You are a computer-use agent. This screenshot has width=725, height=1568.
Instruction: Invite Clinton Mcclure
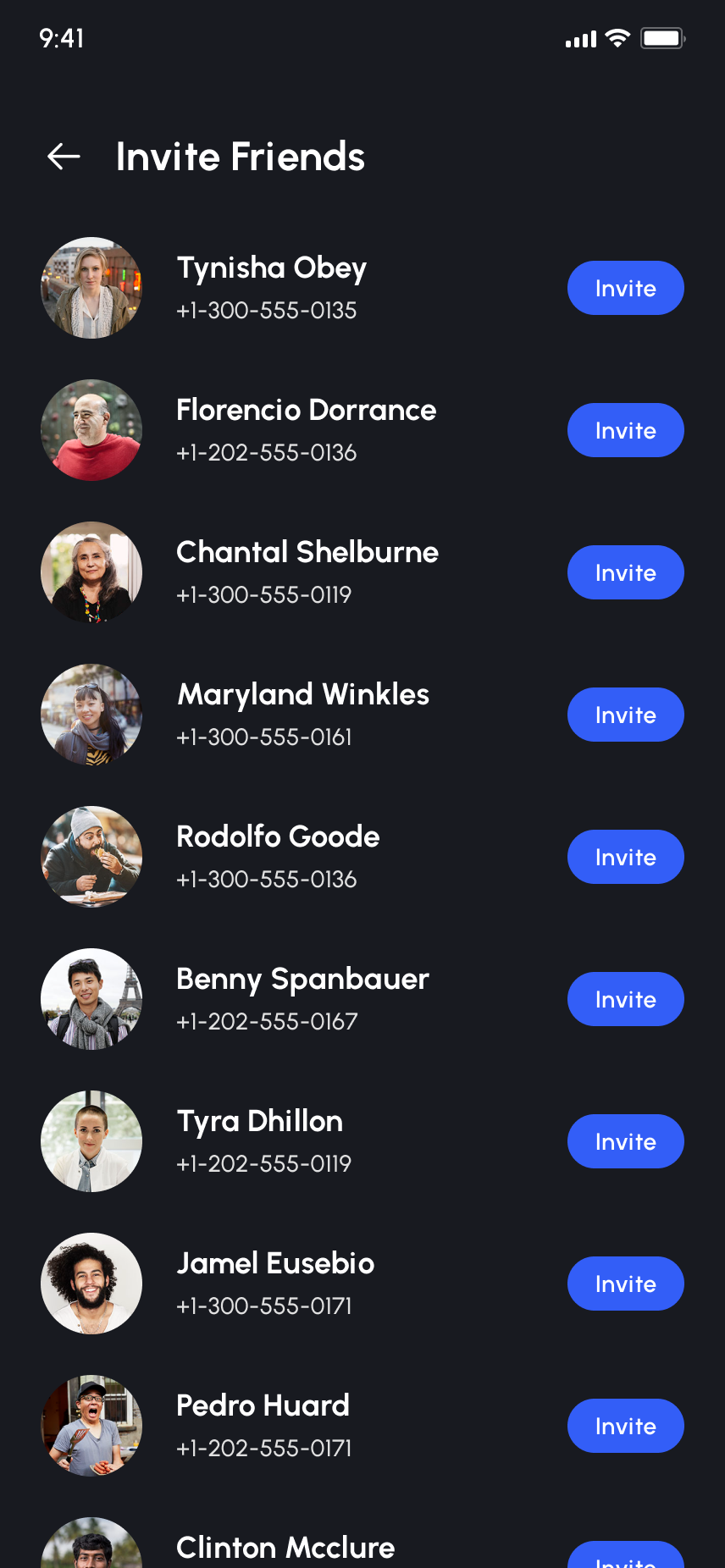click(x=625, y=1558)
